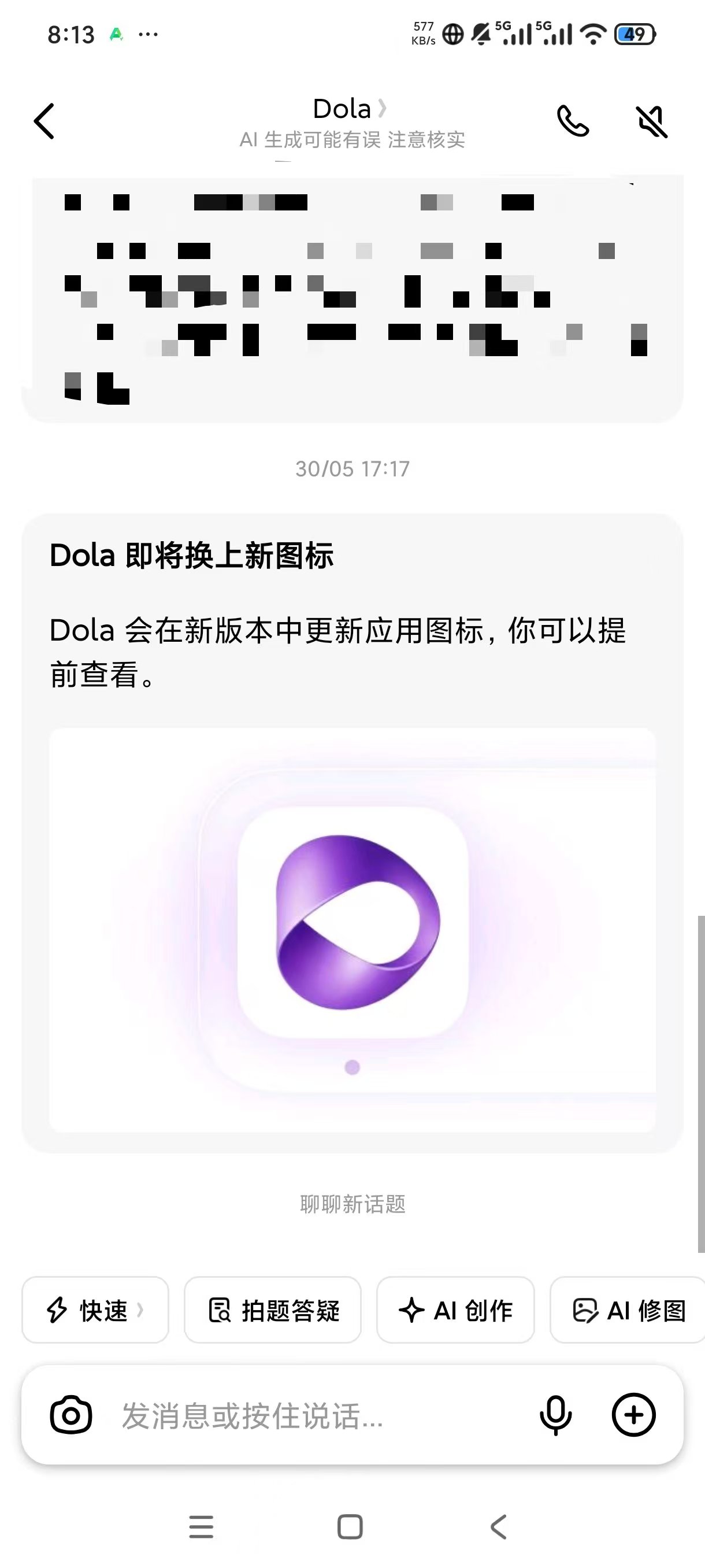This screenshot has height=1568, width=705.
Task: Go back using the header arrow
Action: click(44, 121)
